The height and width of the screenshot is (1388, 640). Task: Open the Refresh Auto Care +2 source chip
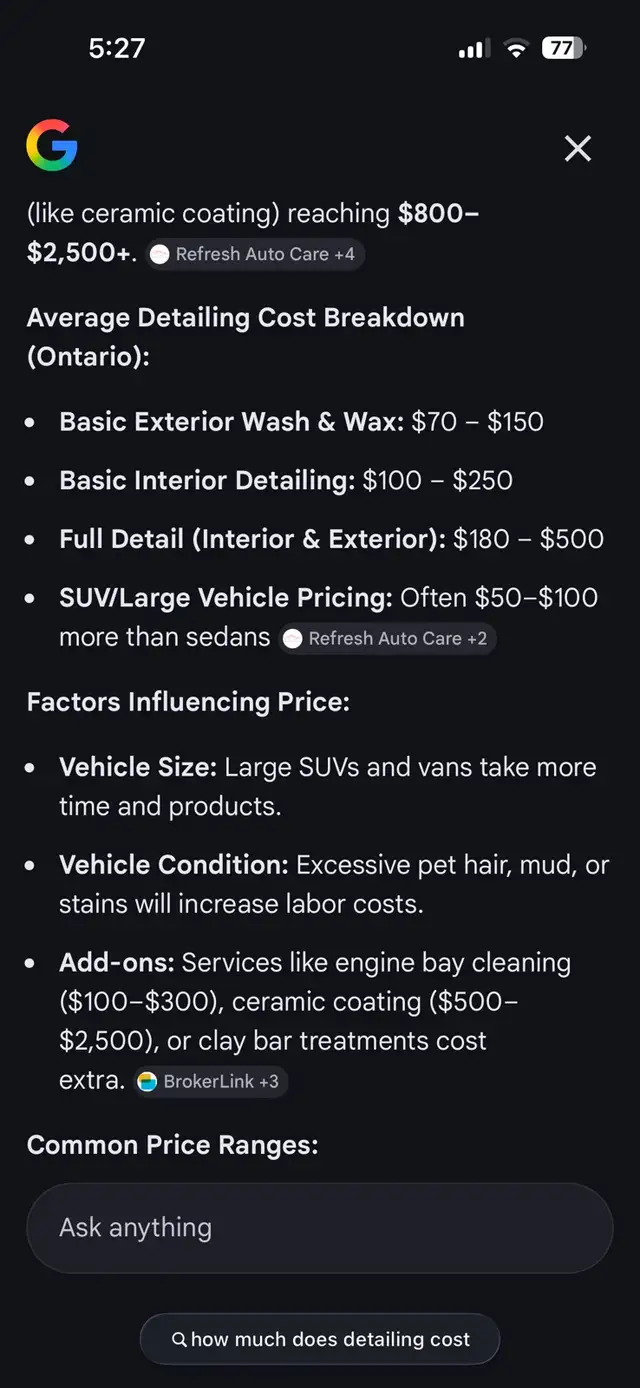click(x=387, y=638)
